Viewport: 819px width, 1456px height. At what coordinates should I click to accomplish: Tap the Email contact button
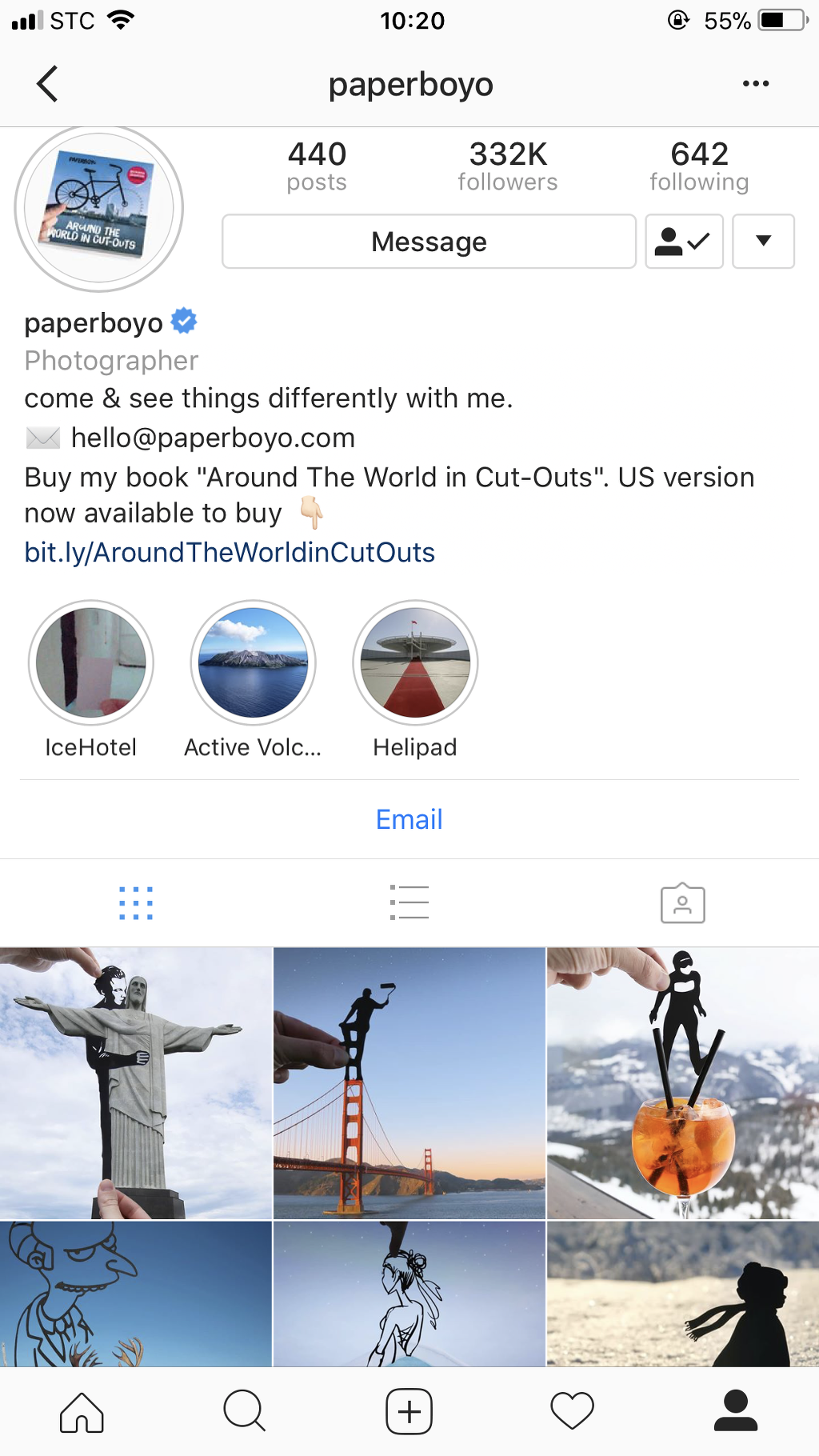pos(409,820)
